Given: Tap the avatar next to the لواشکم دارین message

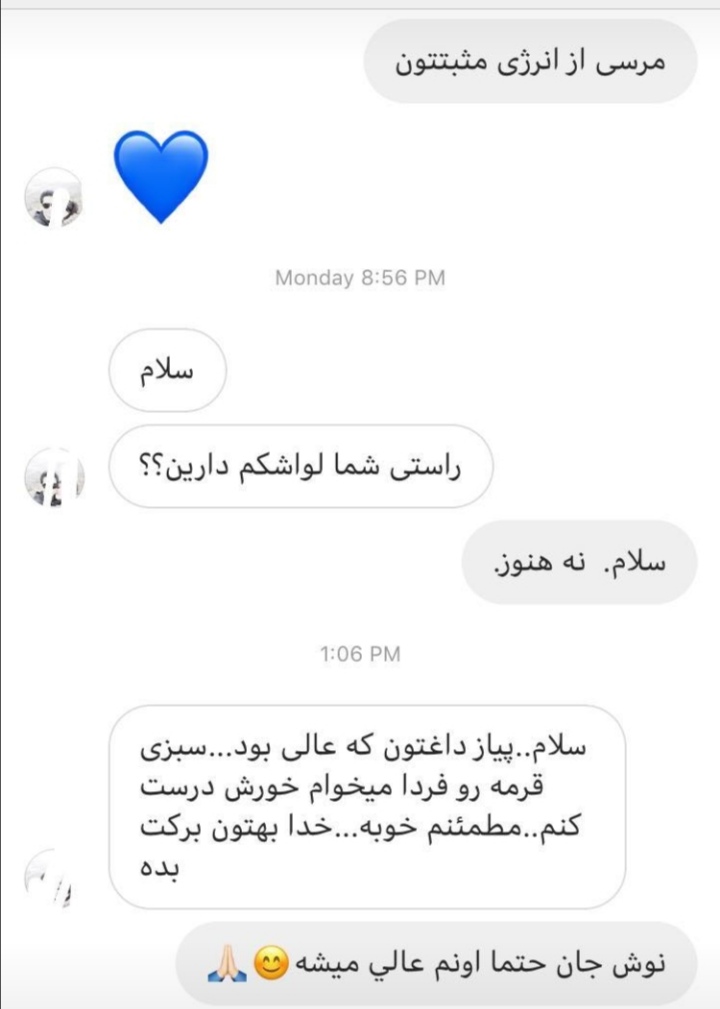Looking at the screenshot, I should (x=53, y=478).
